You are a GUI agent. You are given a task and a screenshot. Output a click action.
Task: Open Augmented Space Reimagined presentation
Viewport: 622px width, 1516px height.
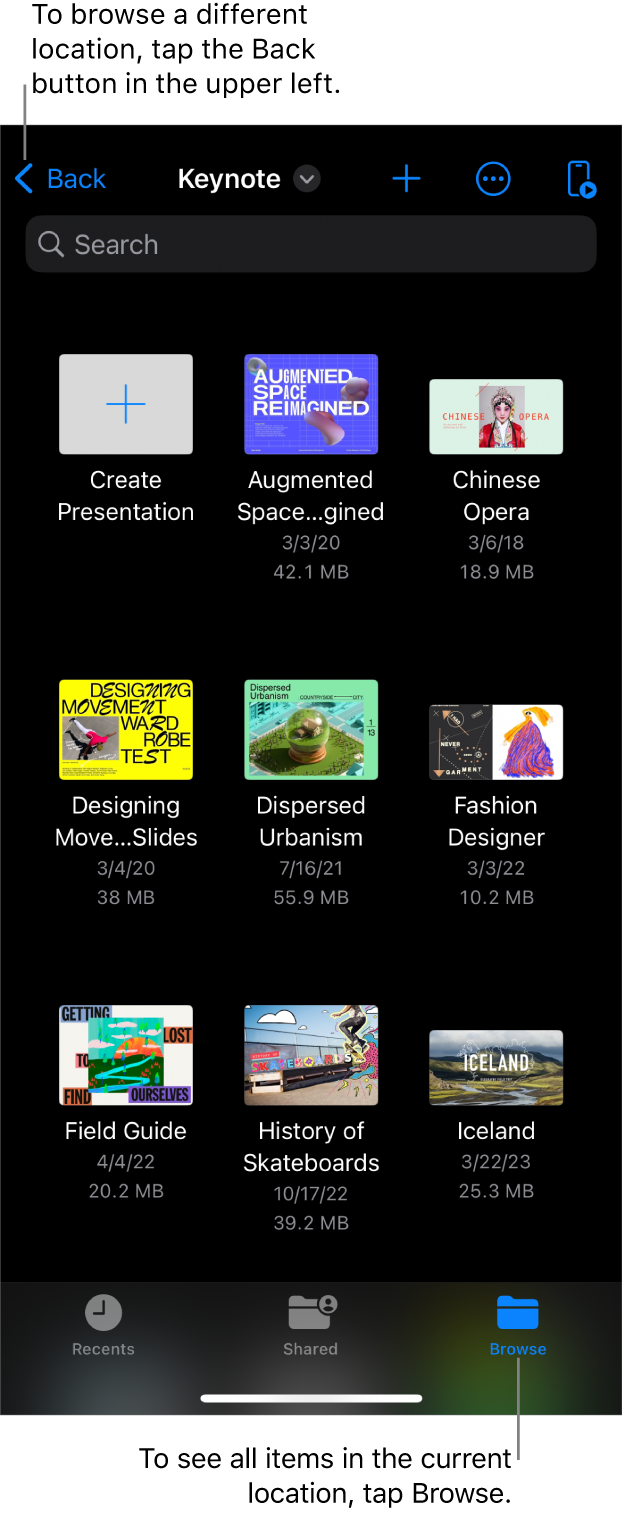(311, 404)
